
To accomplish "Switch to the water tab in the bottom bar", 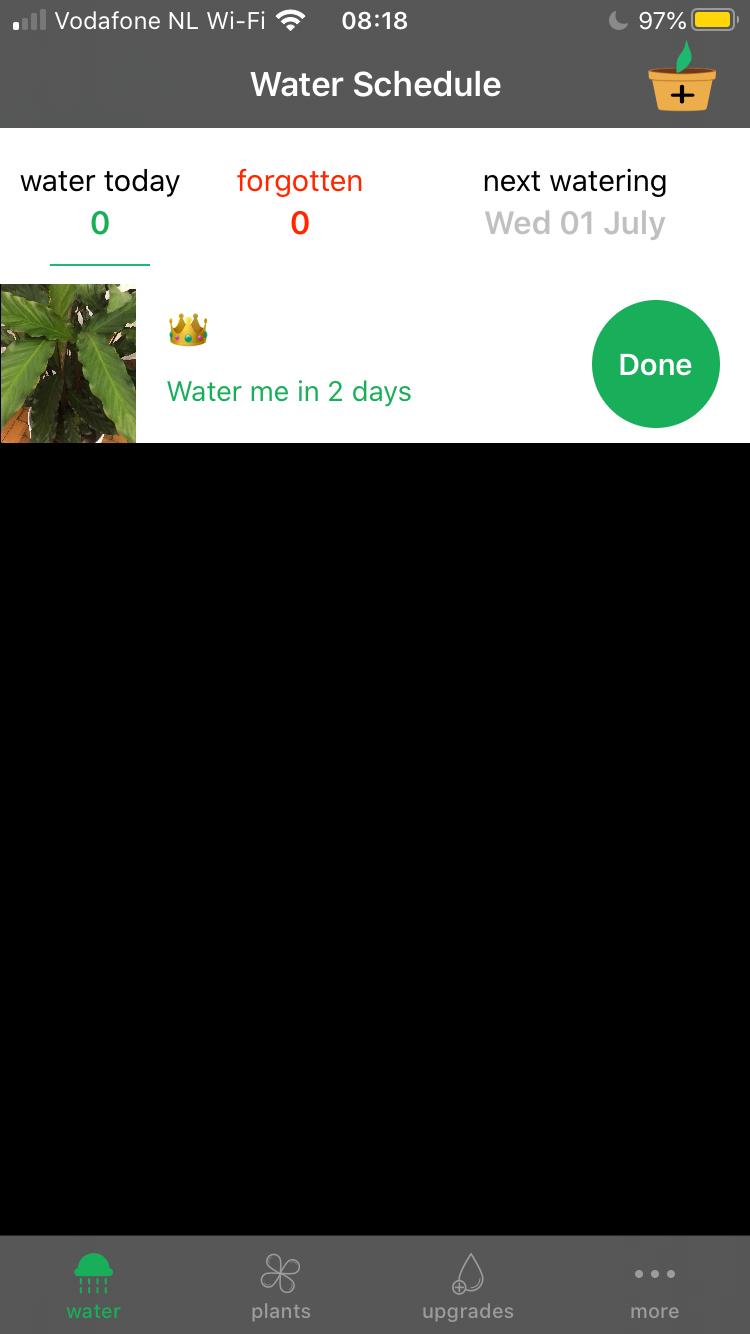I will (94, 1286).
